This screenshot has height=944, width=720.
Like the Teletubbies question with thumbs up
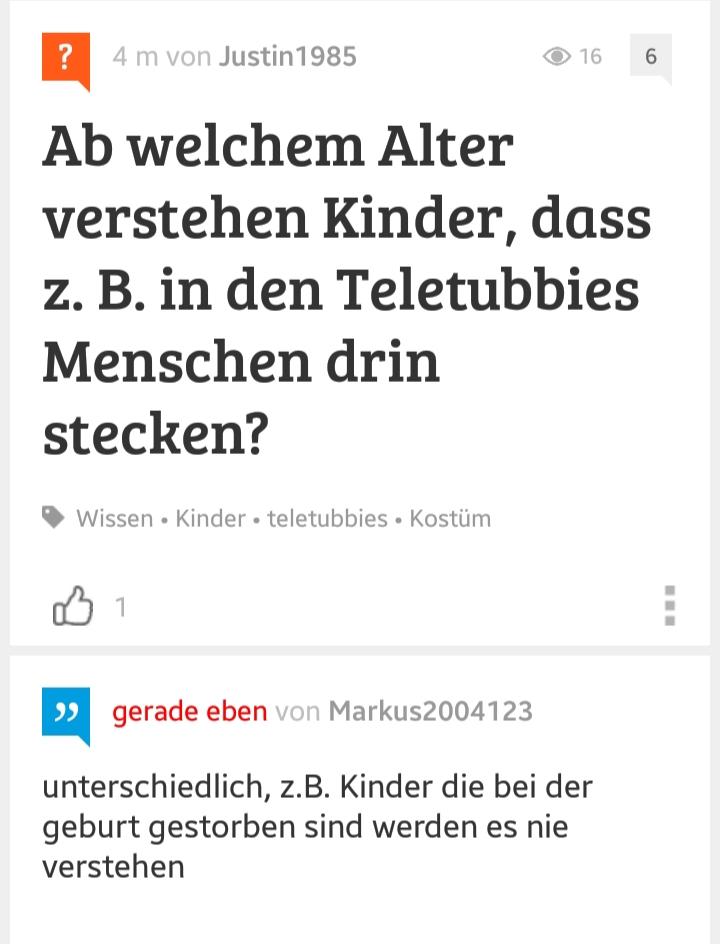74,606
